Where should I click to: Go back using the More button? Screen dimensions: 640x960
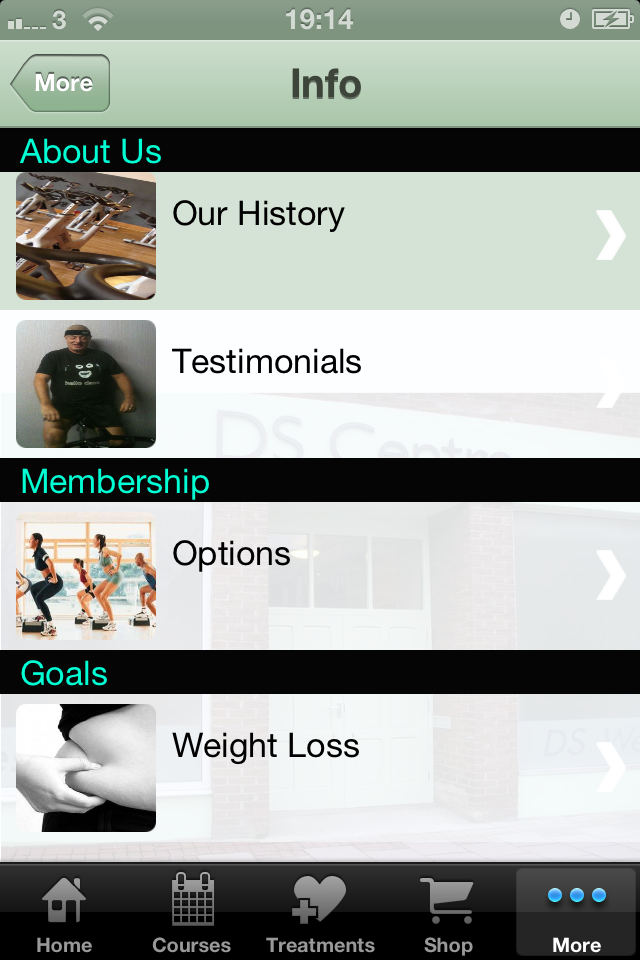tap(62, 83)
